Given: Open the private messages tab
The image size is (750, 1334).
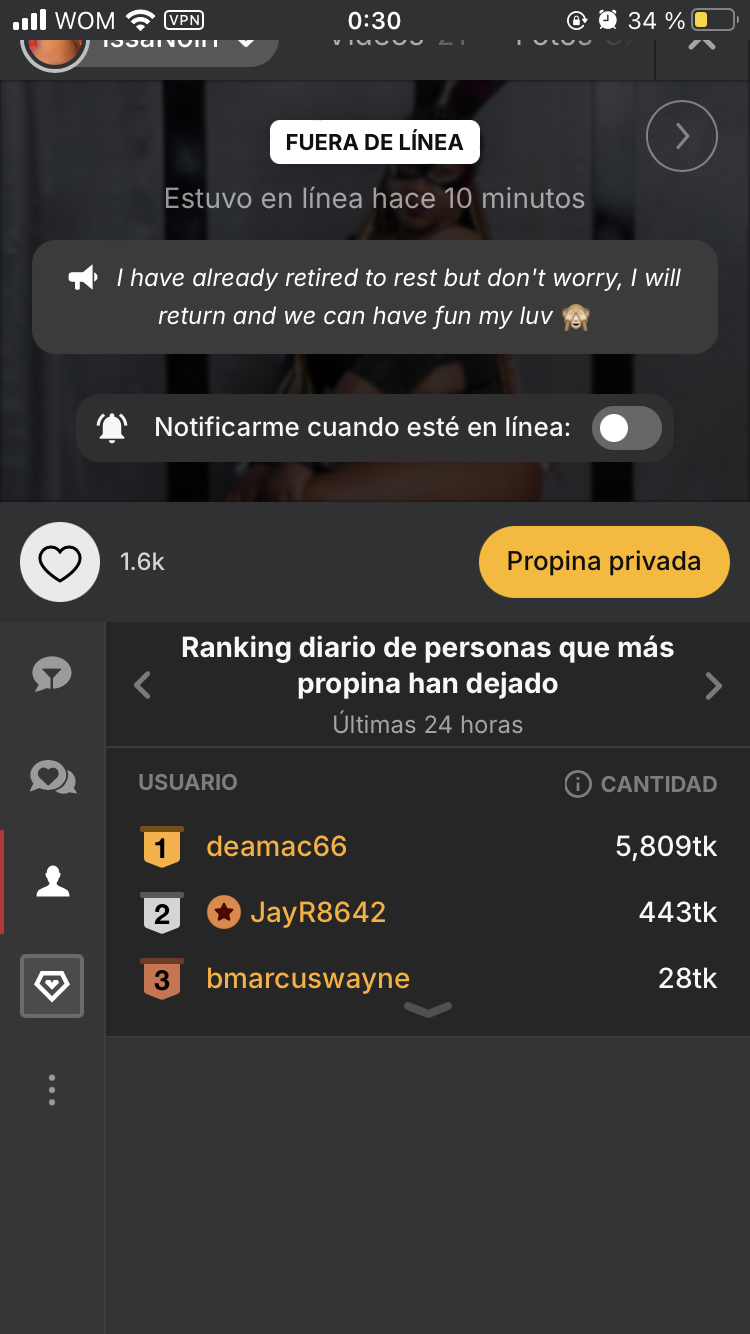Looking at the screenshot, I should (52, 778).
